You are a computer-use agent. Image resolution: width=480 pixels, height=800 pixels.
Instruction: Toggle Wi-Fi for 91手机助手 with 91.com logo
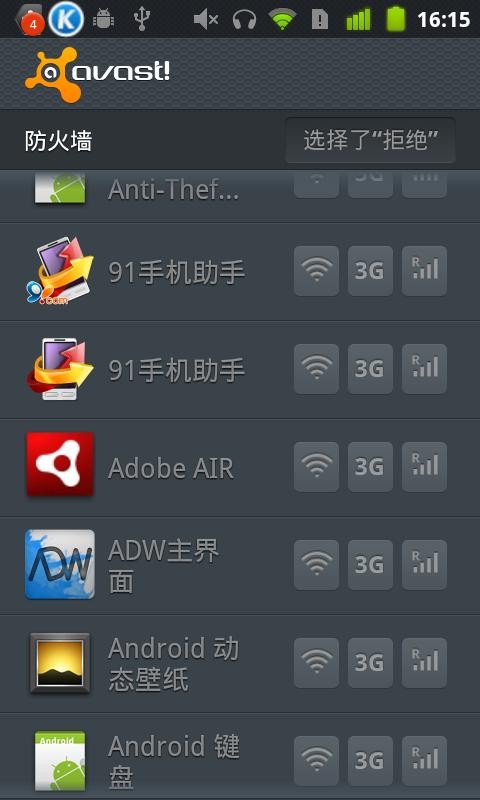tap(316, 271)
